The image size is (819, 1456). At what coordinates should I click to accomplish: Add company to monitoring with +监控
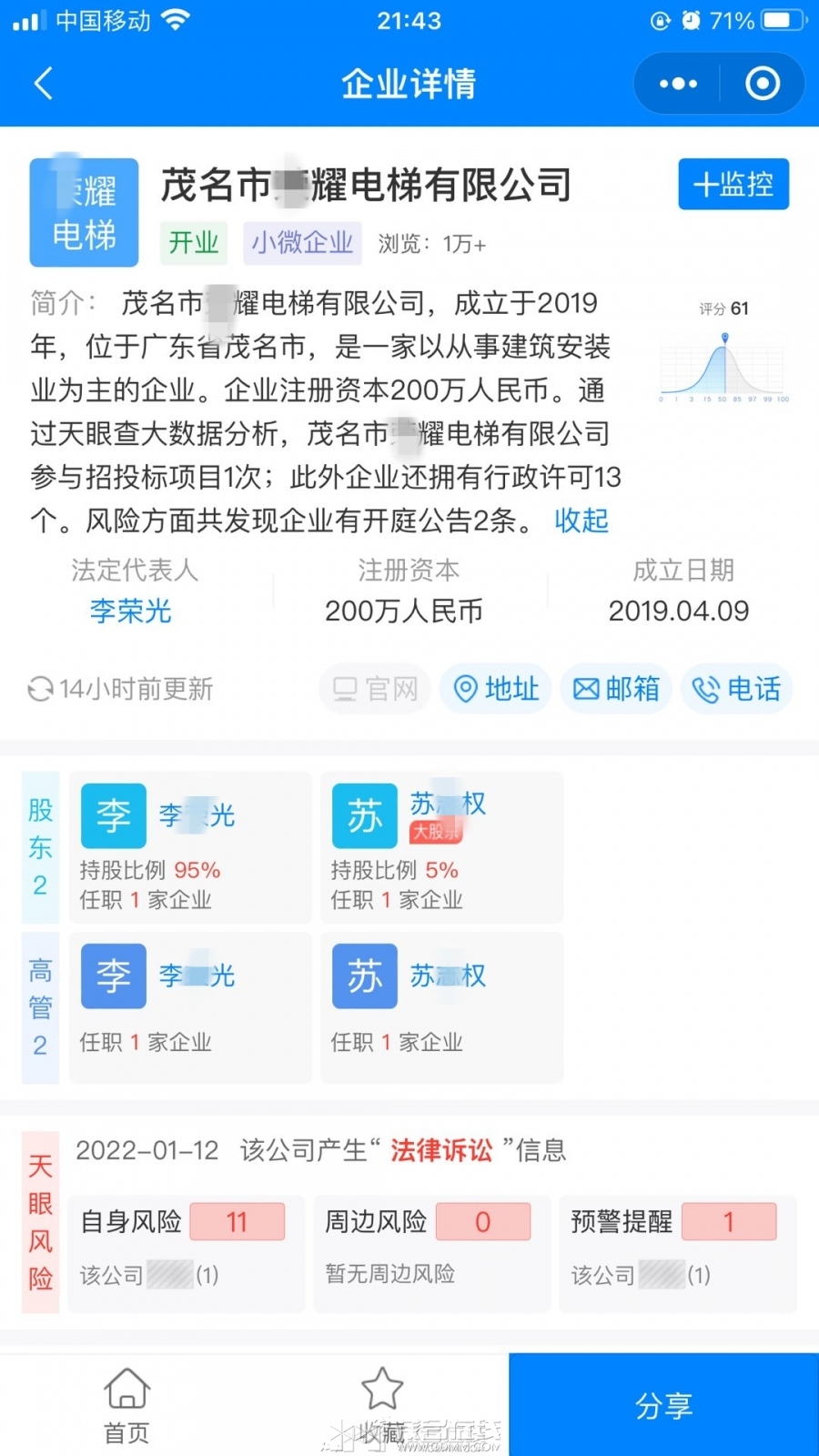click(733, 185)
